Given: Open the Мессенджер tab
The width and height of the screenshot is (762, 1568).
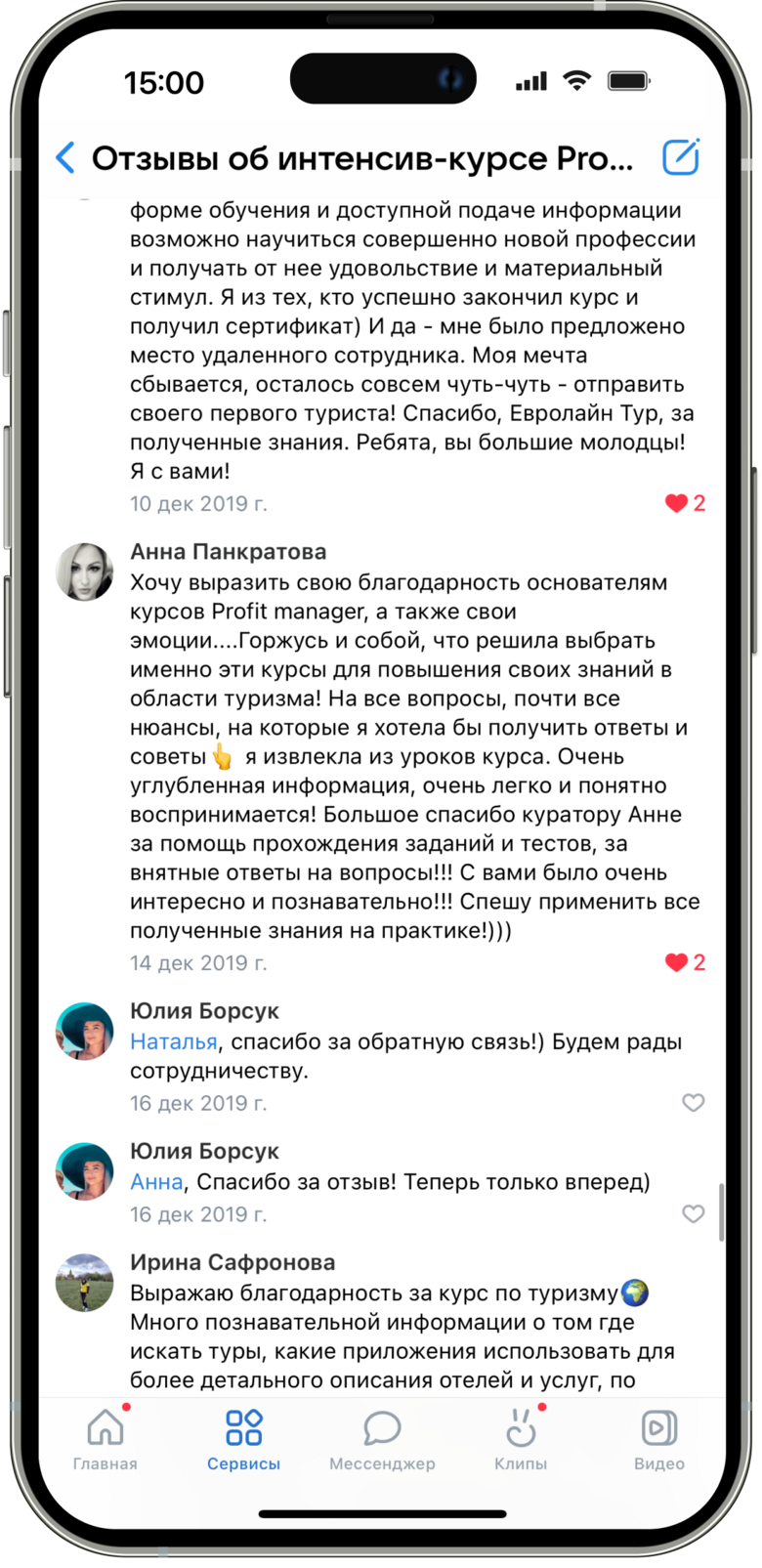Looking at the screenshot, I should pyautogui.click(x=382, y=1439).
